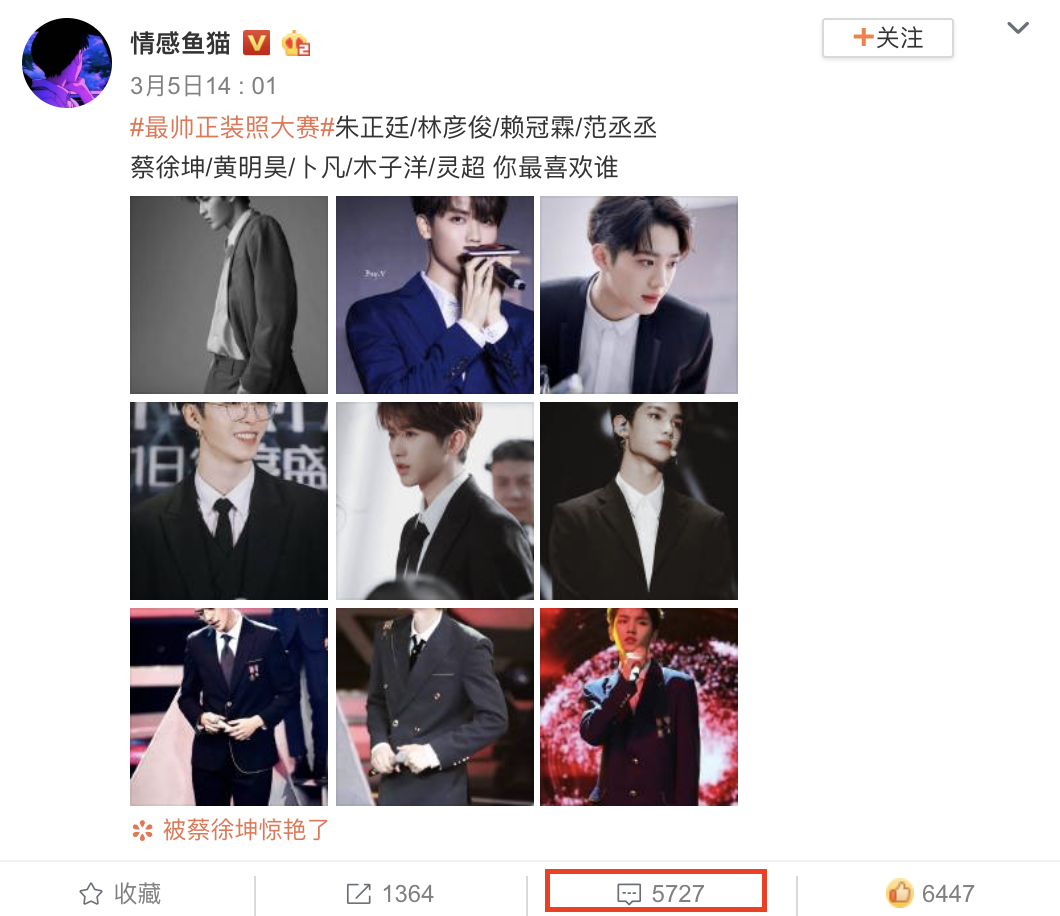Expand the post options chevron
This screenshot has width=1060, height=916.
coord(1018,29)
